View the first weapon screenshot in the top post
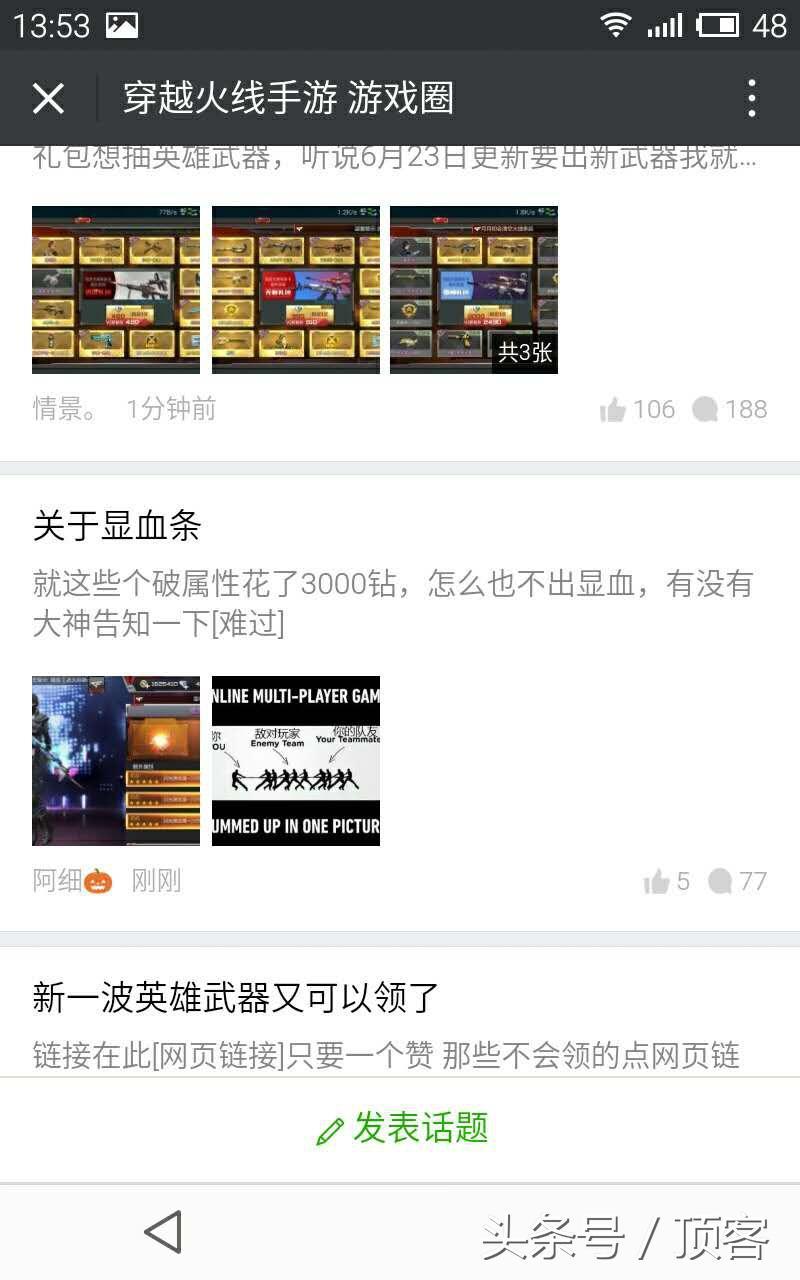This screenshot has width=800, height=1280. (x=116, y=290)
